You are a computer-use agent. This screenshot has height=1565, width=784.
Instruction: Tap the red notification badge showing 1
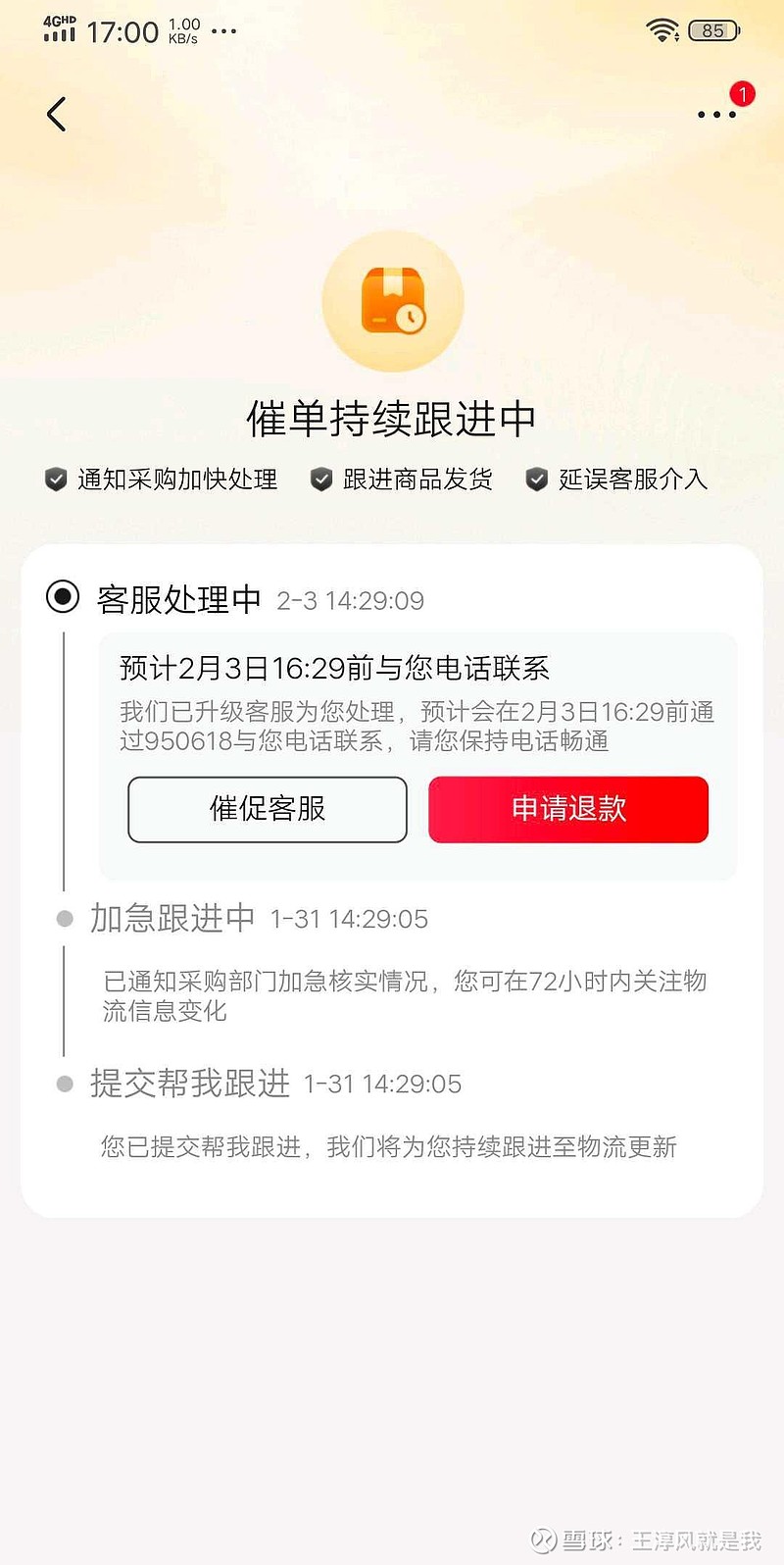click(742, 94)
